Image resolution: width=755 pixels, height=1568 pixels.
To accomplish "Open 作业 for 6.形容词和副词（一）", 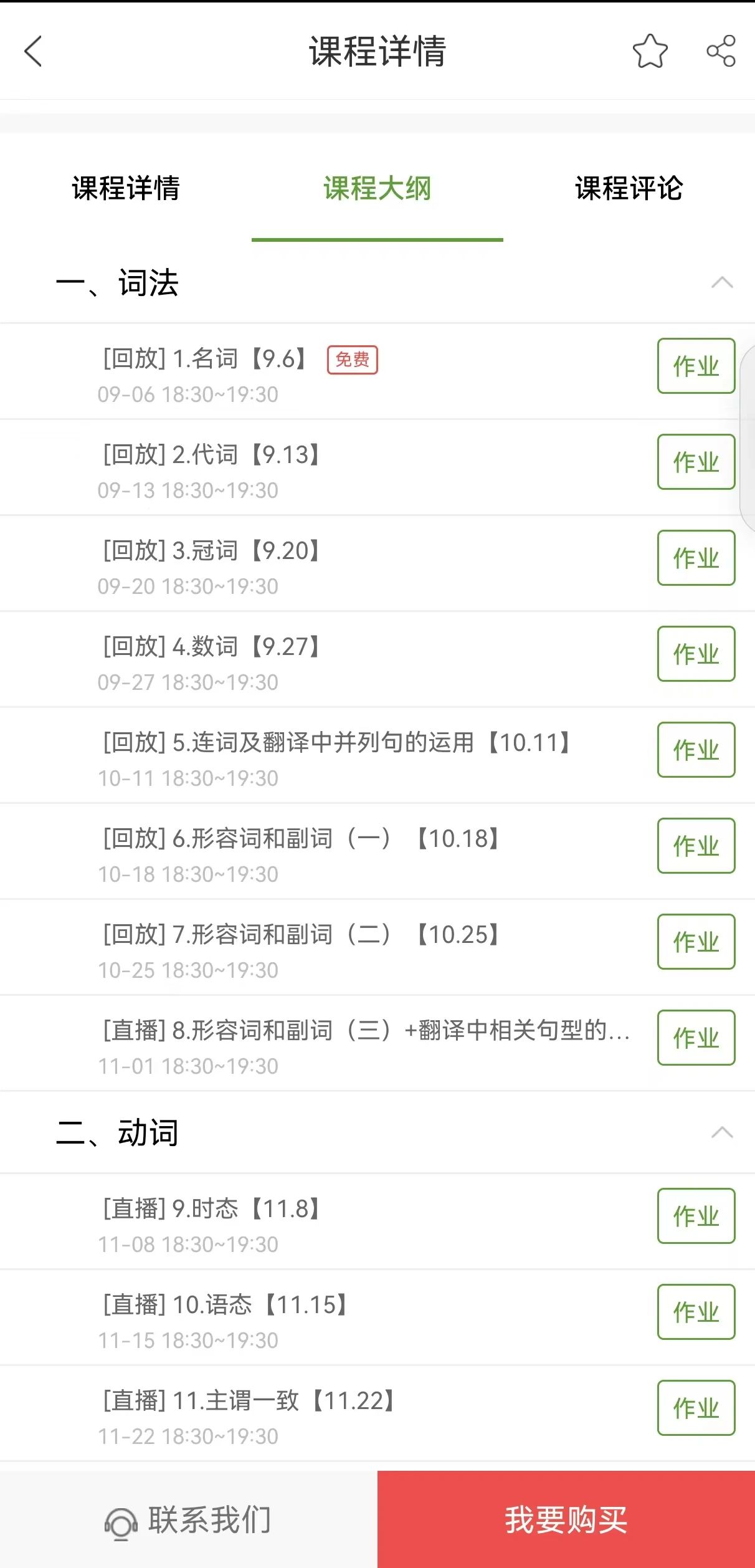I will [x=696, y=846].
